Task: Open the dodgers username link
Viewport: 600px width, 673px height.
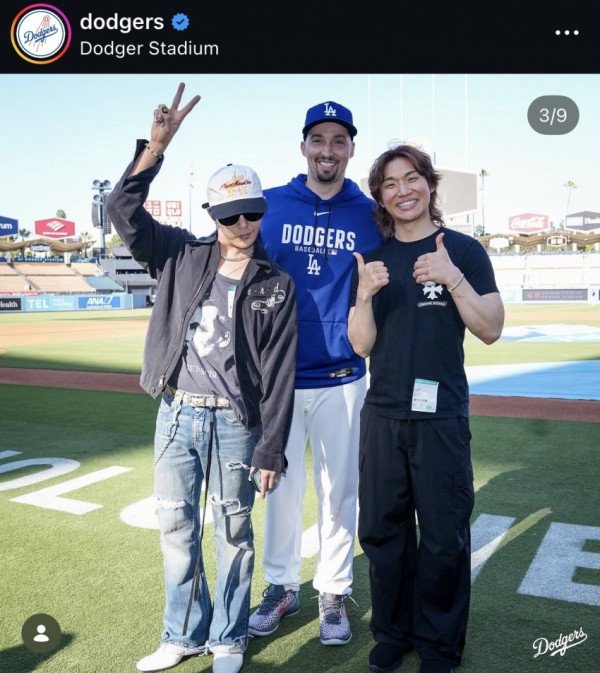Action: [121, 21]
